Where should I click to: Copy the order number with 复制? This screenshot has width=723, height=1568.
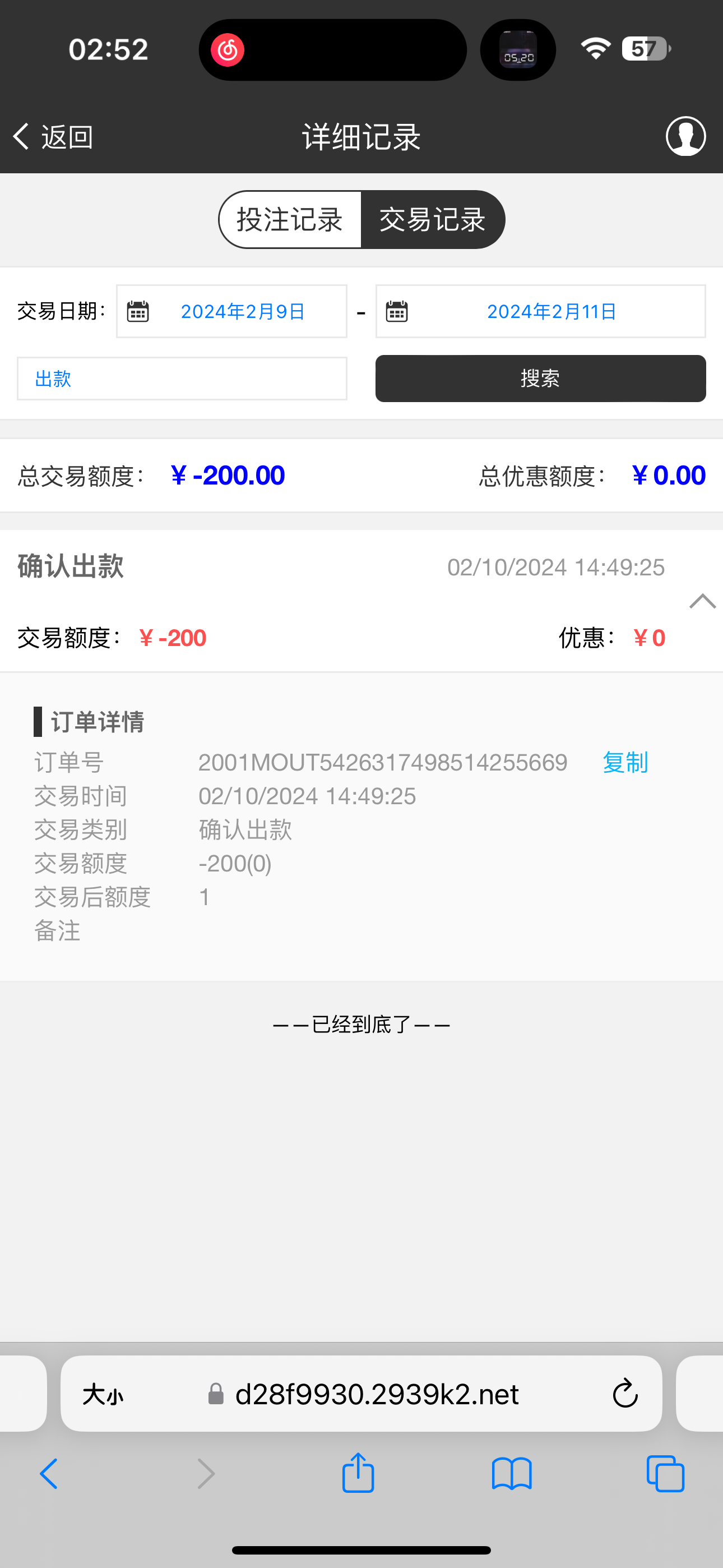point(625,762)
